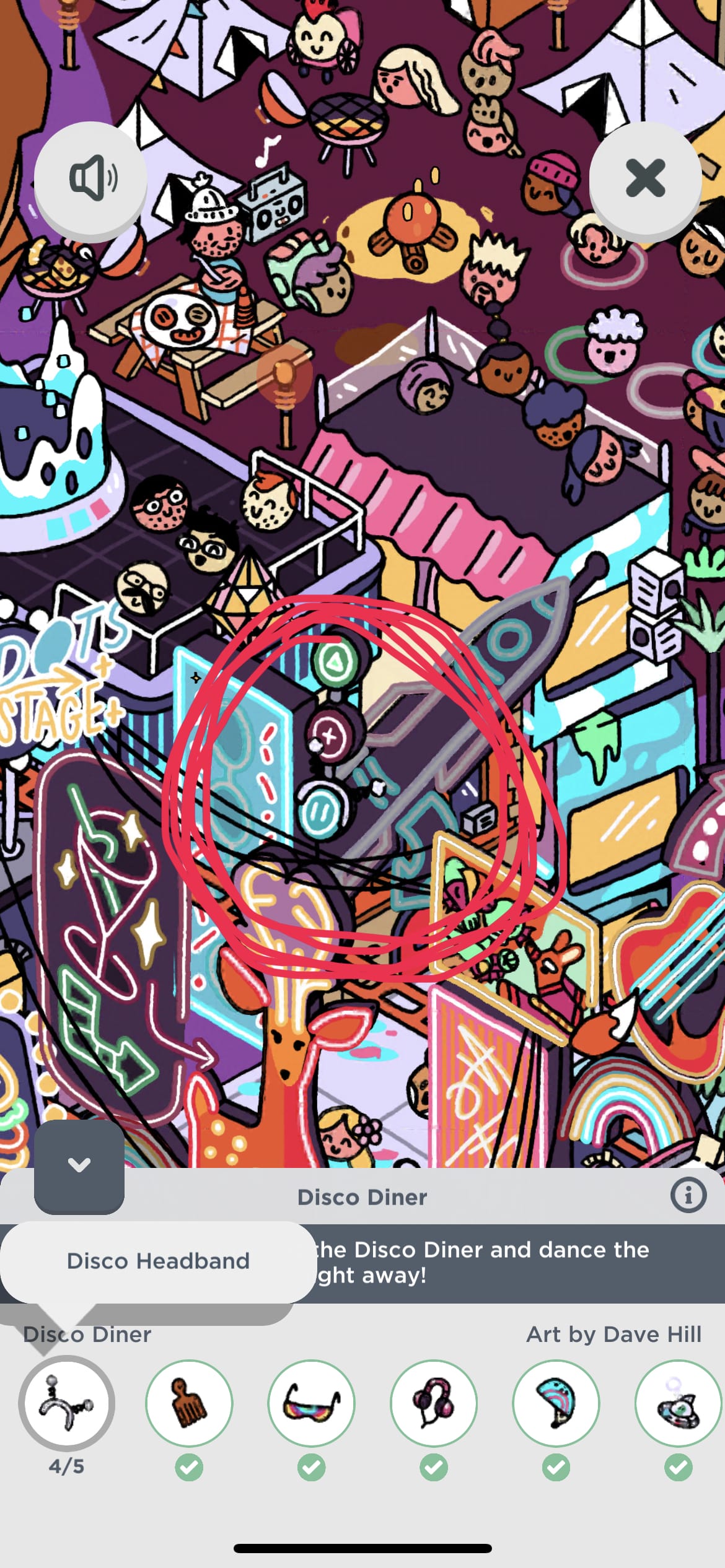Select the pink headphones item
The height and width of the screenshot is (1568, 725).
tap(434, 1403)
